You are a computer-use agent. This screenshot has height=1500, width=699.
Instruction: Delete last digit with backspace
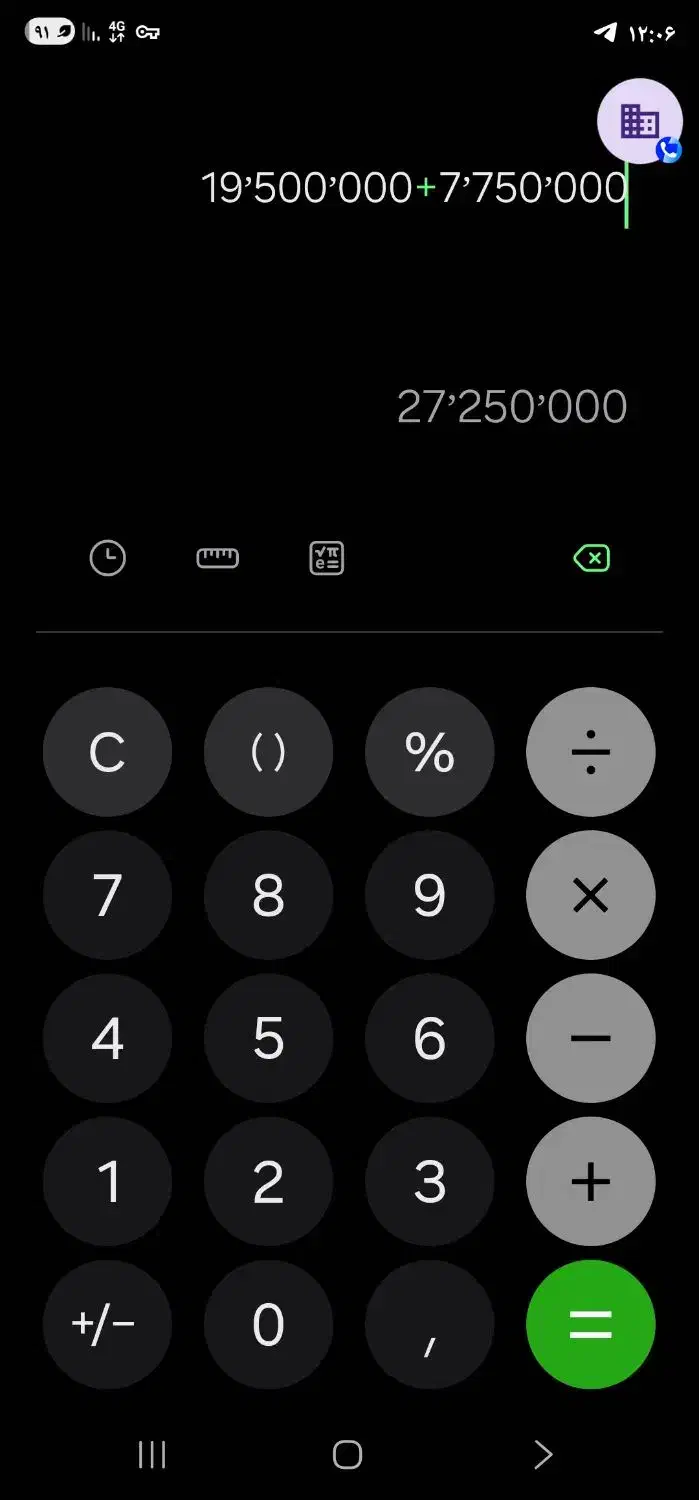(x=591, y=558)
